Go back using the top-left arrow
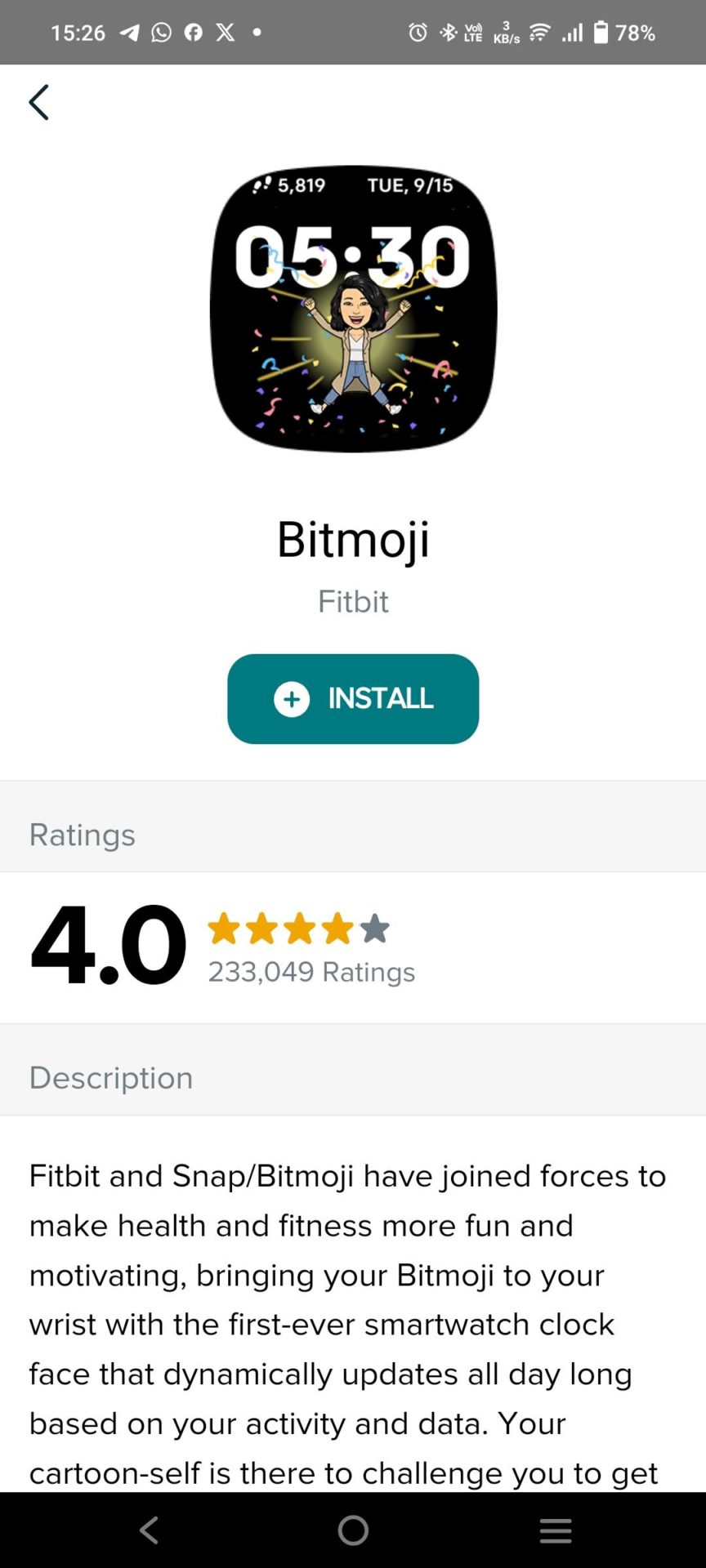Image resolution: width=706 pixels, height=1568 pixels. click(x=38, y=103)
